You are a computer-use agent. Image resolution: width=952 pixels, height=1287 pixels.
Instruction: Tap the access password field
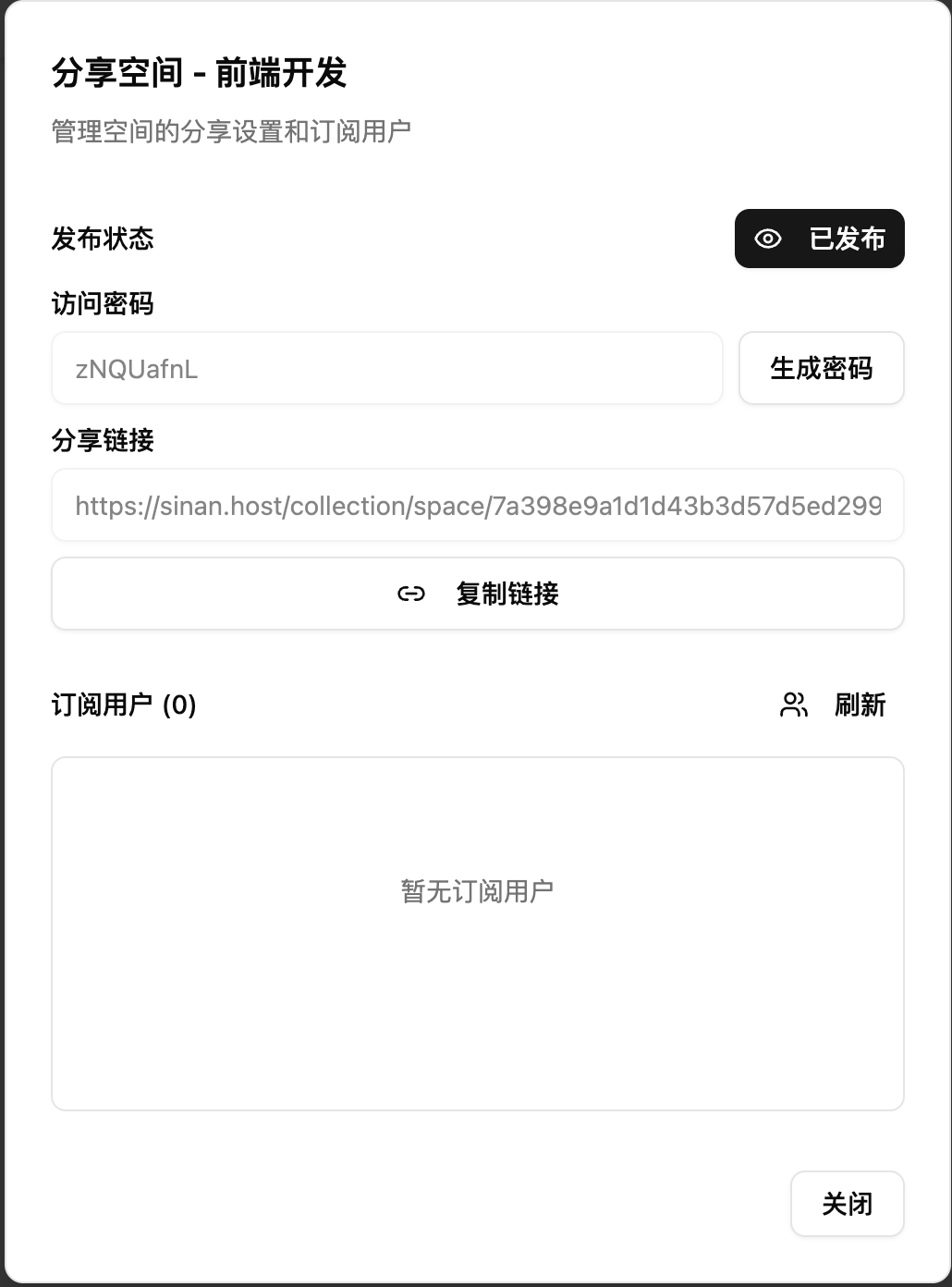[386, 368]
